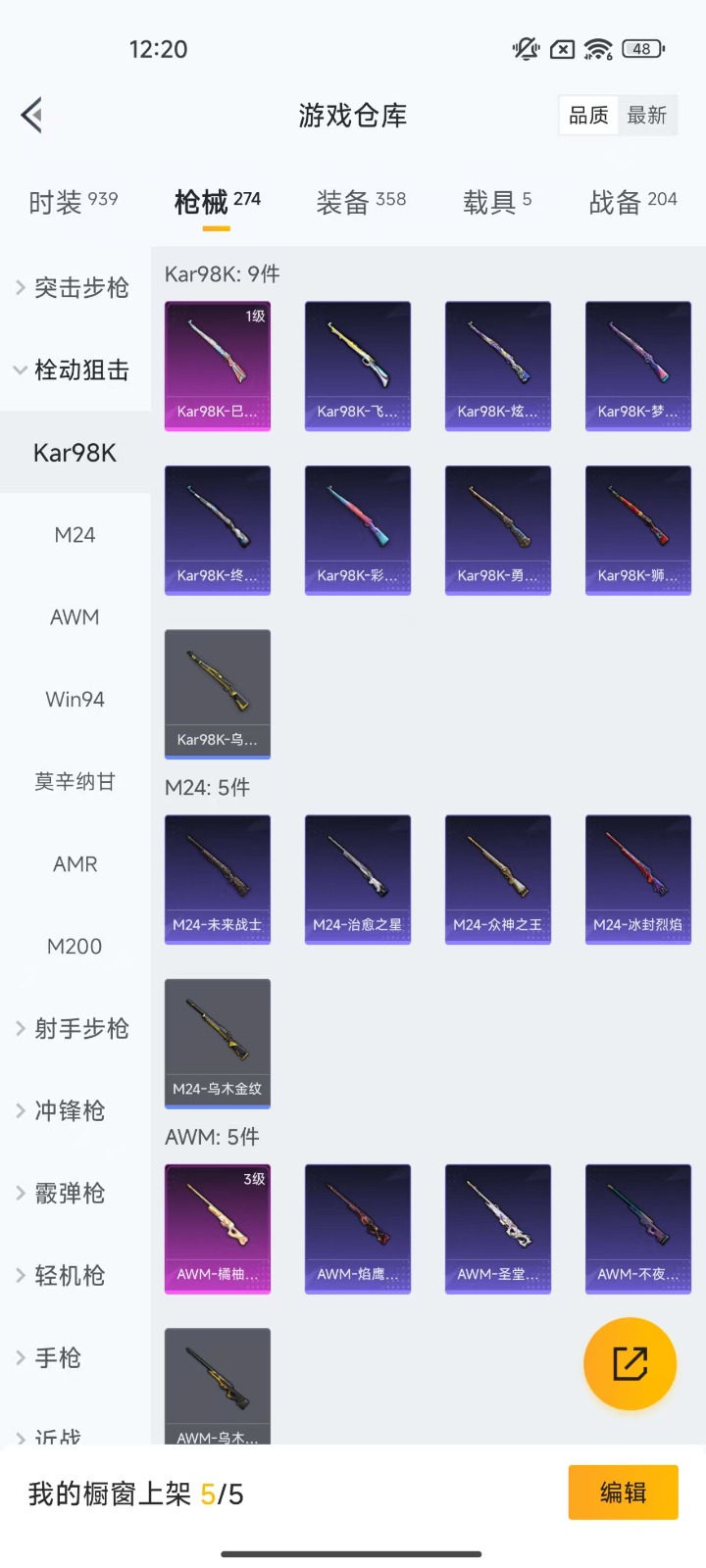Go back from the 游戏仓库 page

point(32,116)
